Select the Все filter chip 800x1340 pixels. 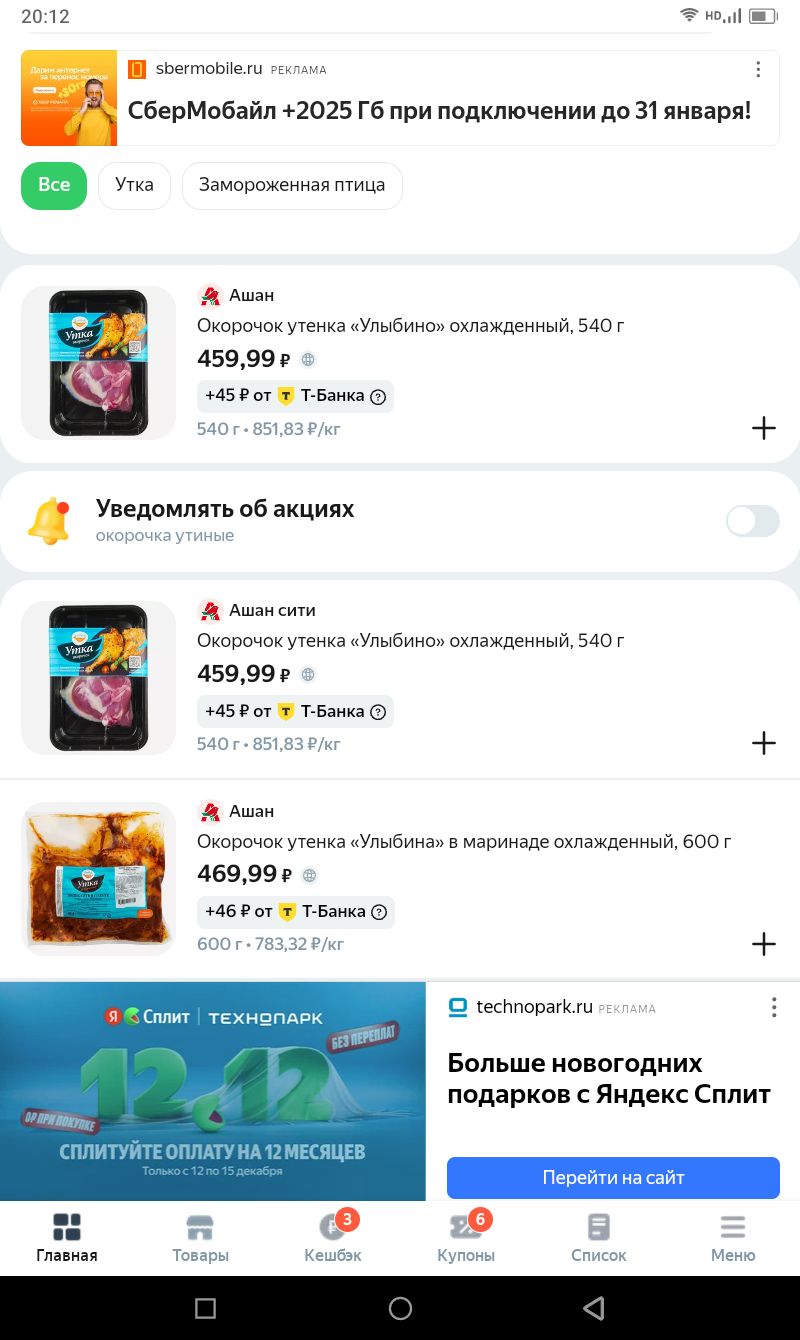pyautogui.click(x=54, y=185)
